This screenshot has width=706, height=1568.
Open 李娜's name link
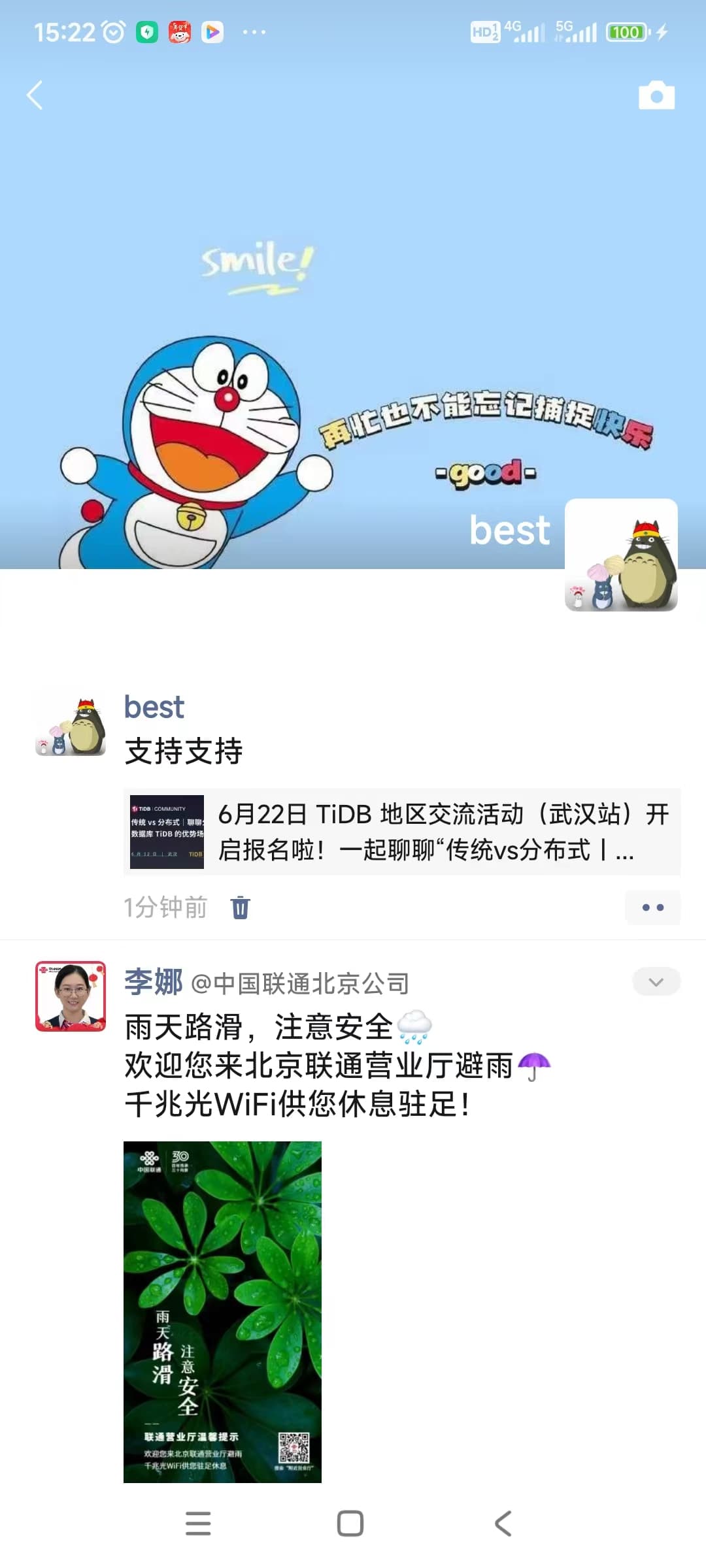(x=154, y=983)
